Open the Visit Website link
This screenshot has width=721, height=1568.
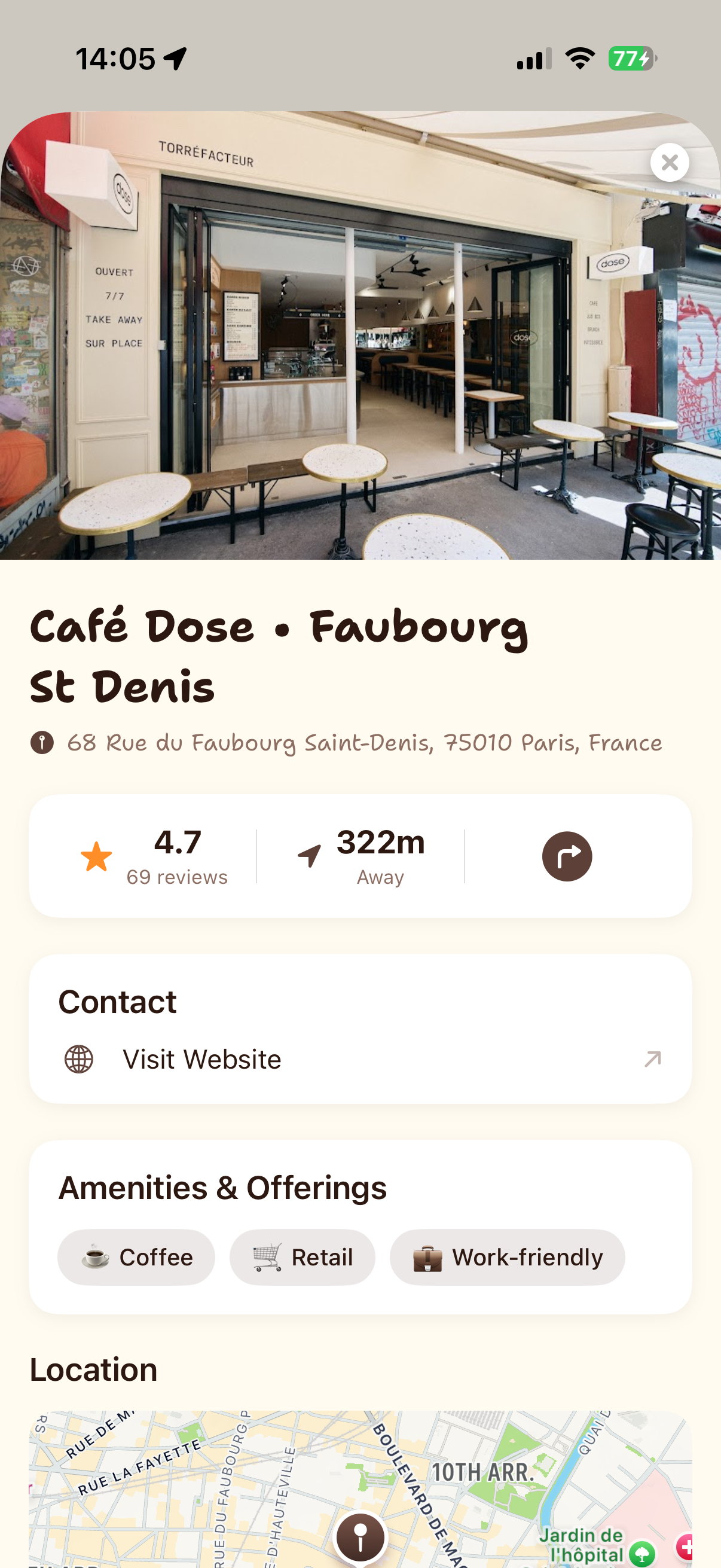[x=360, y=1059]
